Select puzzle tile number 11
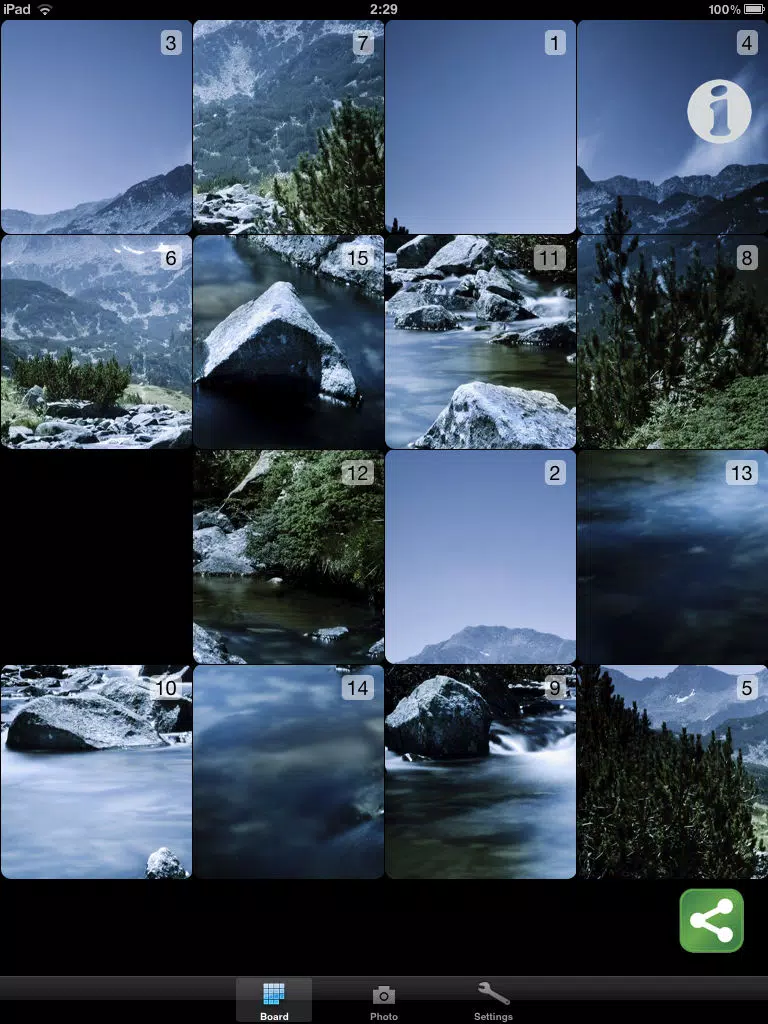Image resolution: width=768 pixels, height=1024 pixels. tap(480, 342)
